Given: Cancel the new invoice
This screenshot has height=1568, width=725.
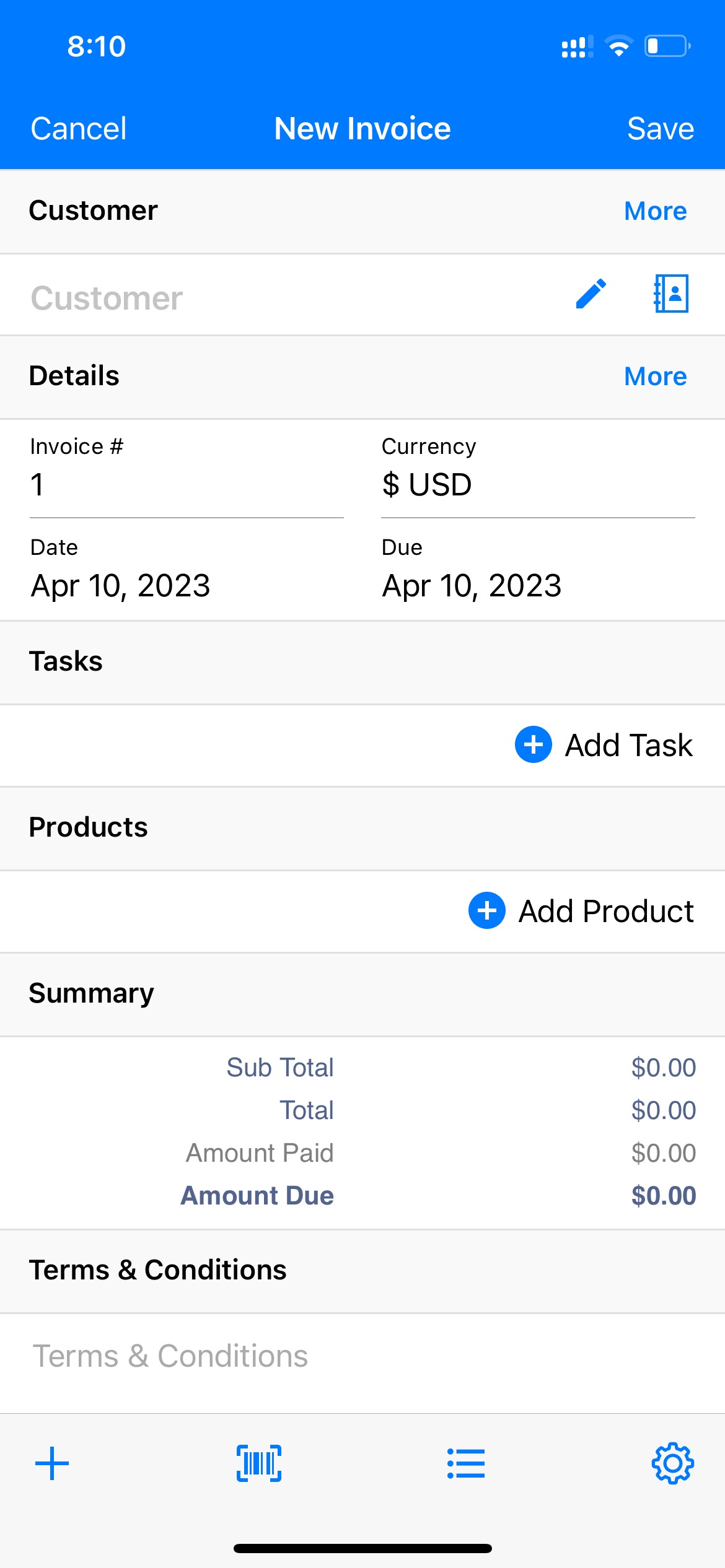Looking at the screenshot, I should pos(79,129).
